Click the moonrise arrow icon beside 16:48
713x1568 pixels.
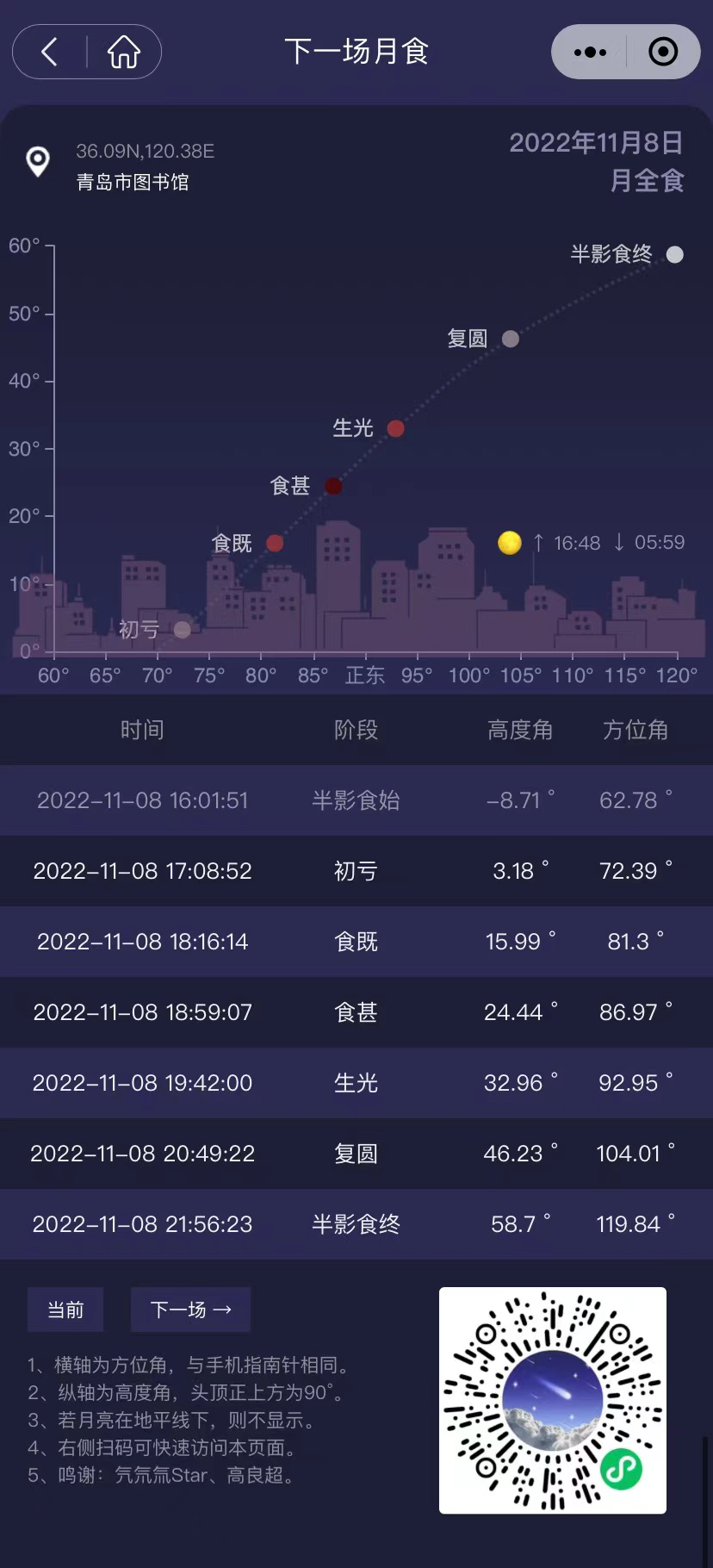(538, 542)
